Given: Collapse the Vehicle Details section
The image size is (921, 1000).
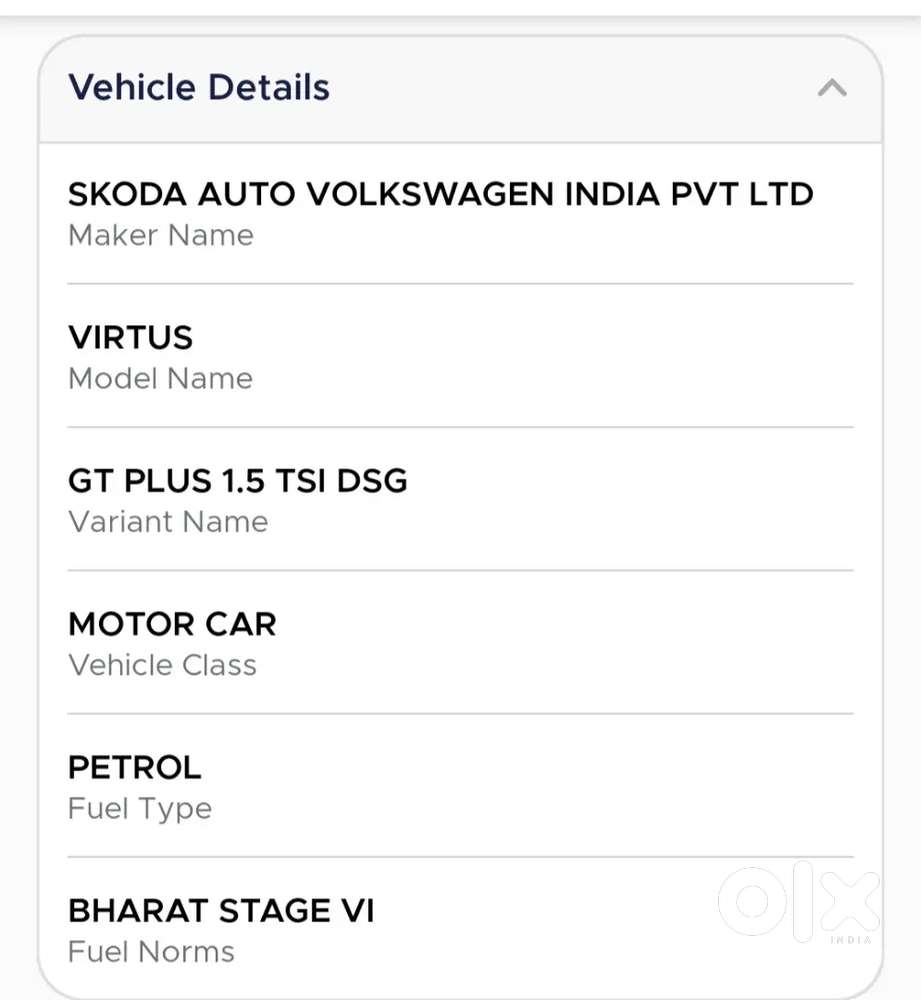Looking at the screenshot, I should [833, 88].
